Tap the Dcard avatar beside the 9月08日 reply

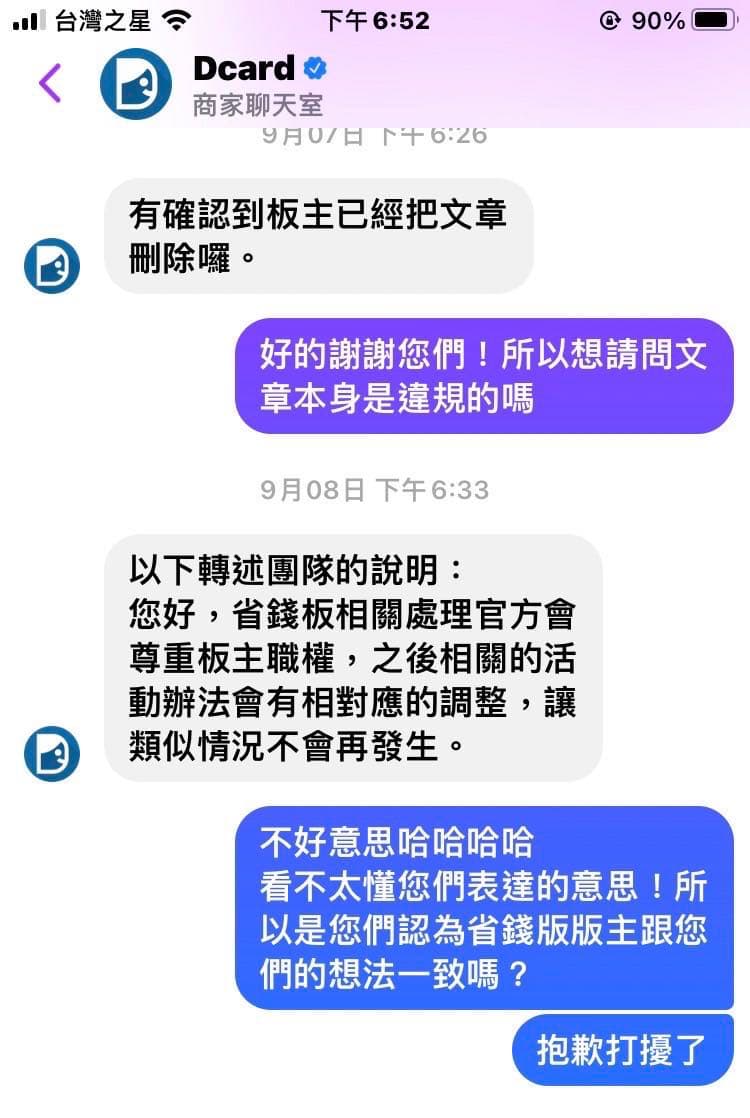(x=50, y=753)
